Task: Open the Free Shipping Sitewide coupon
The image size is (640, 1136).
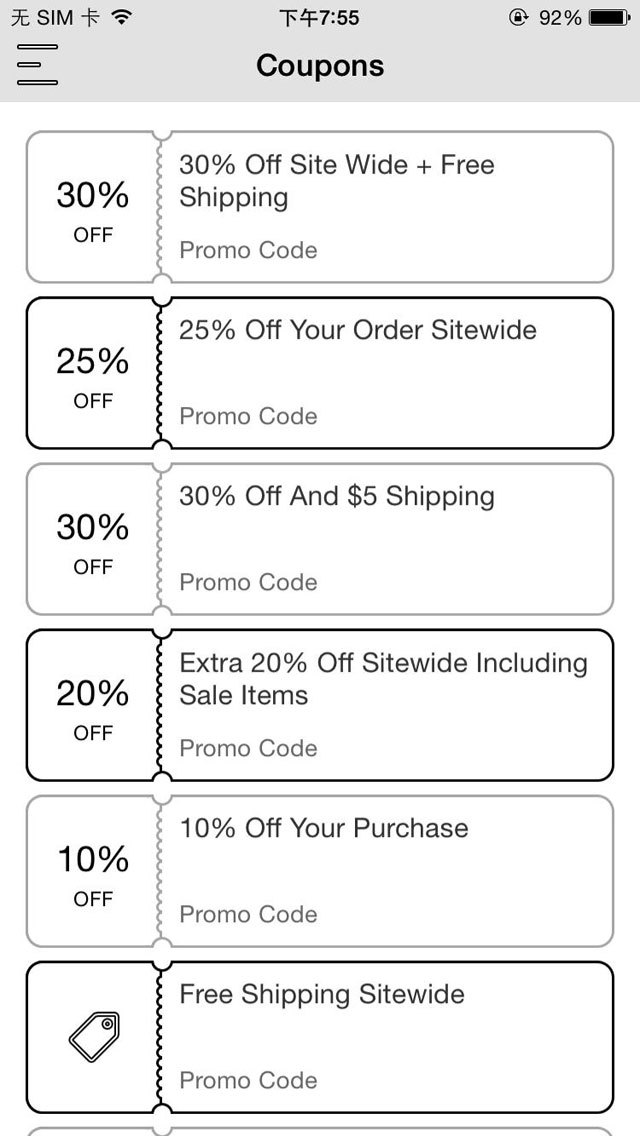Action: point(320,1037)
